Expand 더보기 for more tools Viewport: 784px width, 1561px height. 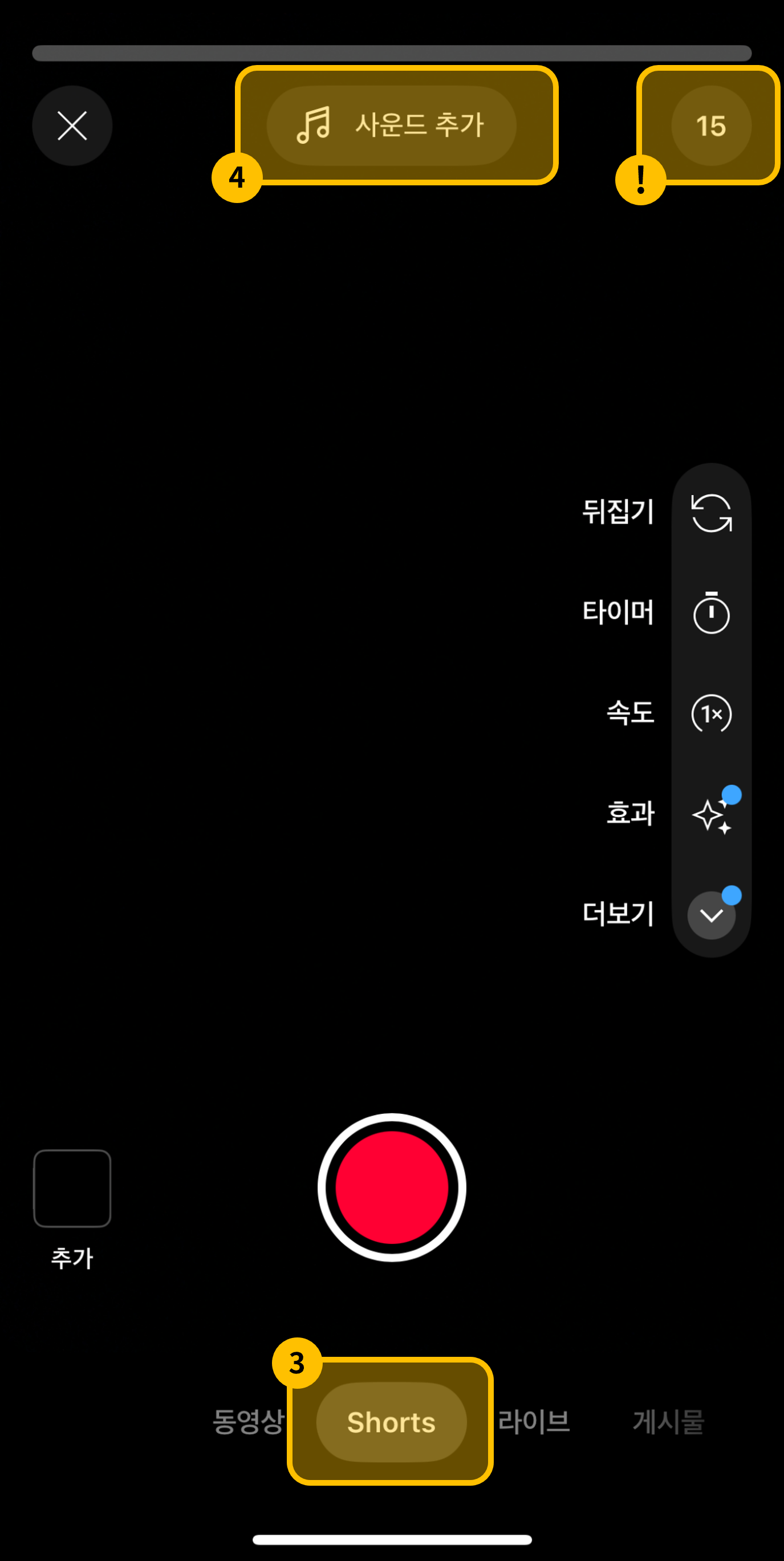(710, 915)
